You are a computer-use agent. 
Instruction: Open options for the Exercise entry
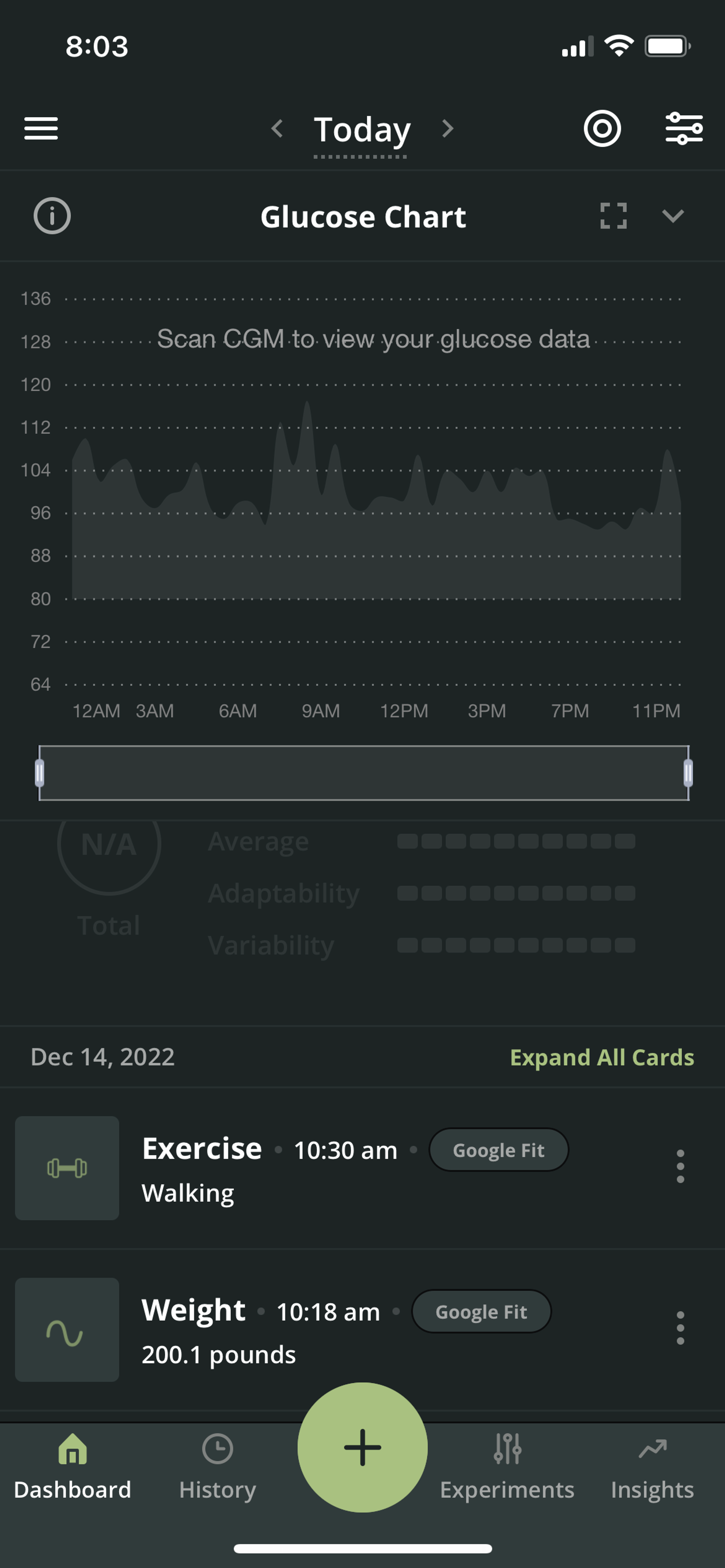click(680, 1167)
